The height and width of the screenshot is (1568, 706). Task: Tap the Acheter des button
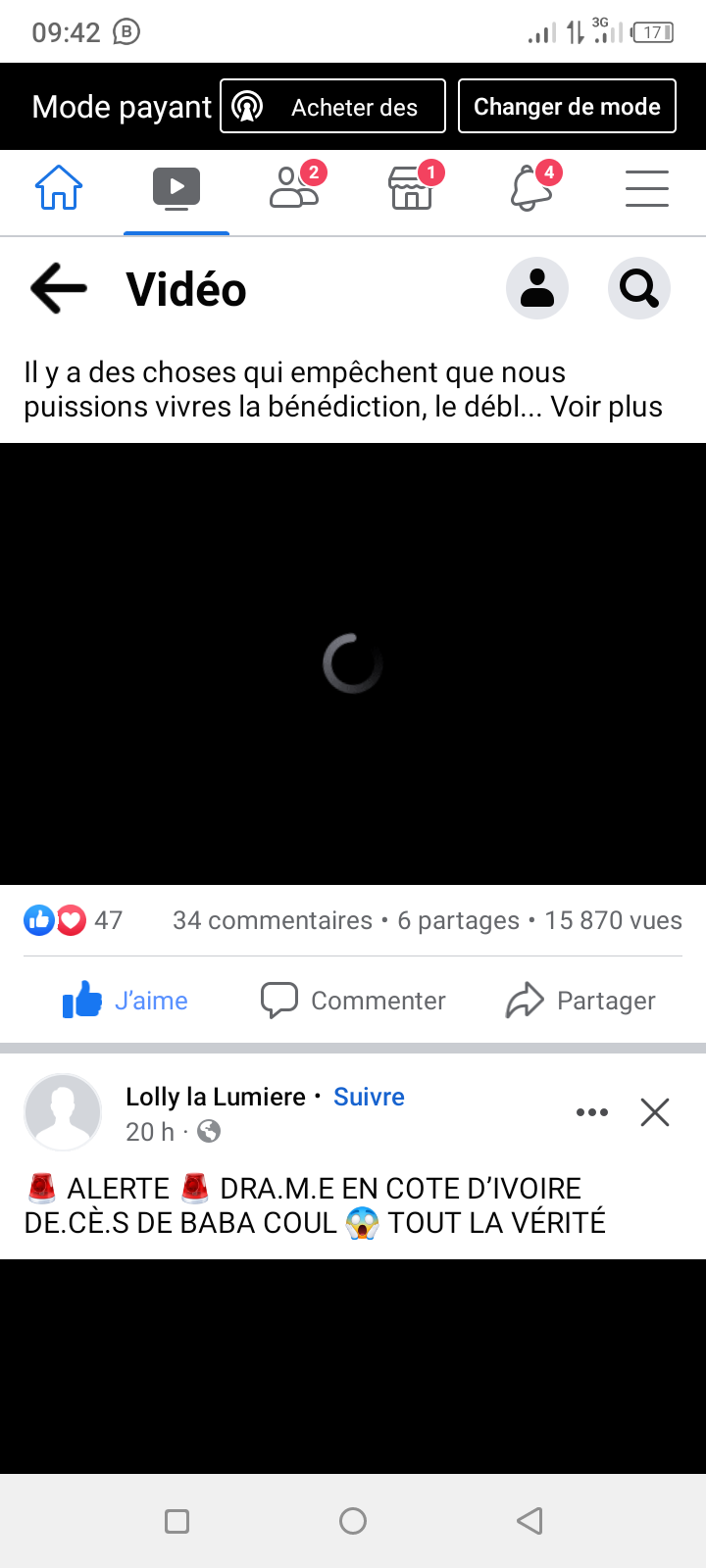coord(332,106)
